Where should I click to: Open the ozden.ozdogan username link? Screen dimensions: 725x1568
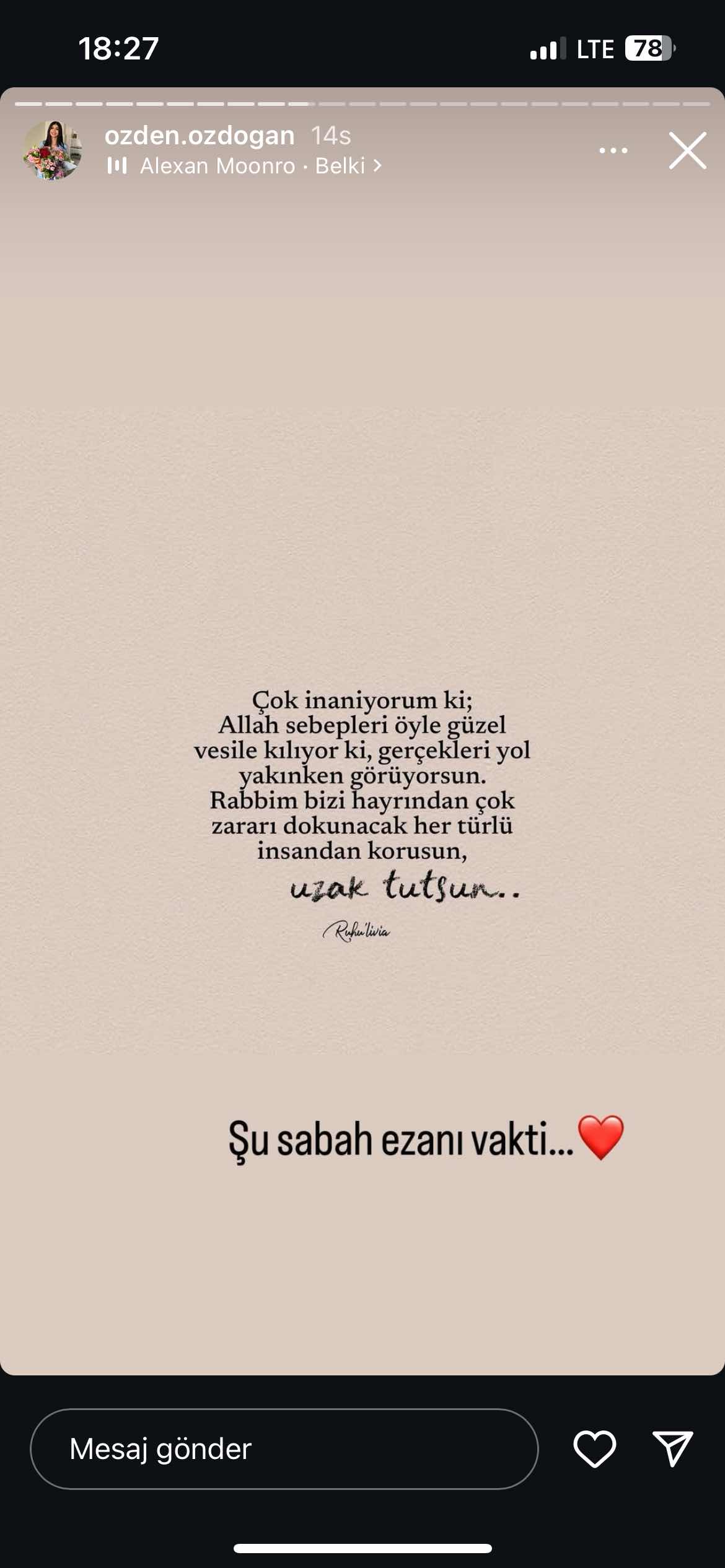point(200,135)
